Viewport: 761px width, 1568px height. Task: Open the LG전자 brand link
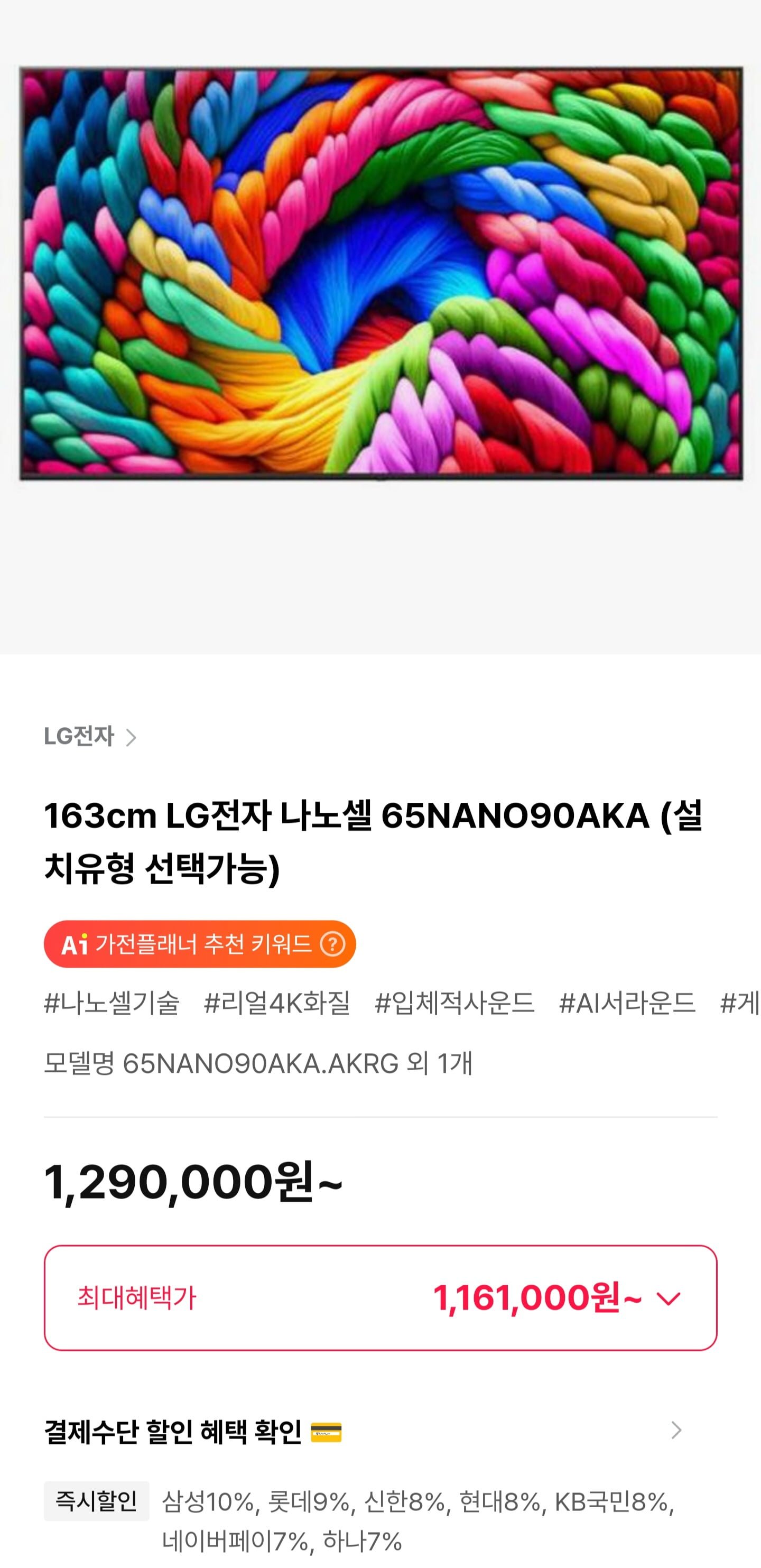click(90, 737)
